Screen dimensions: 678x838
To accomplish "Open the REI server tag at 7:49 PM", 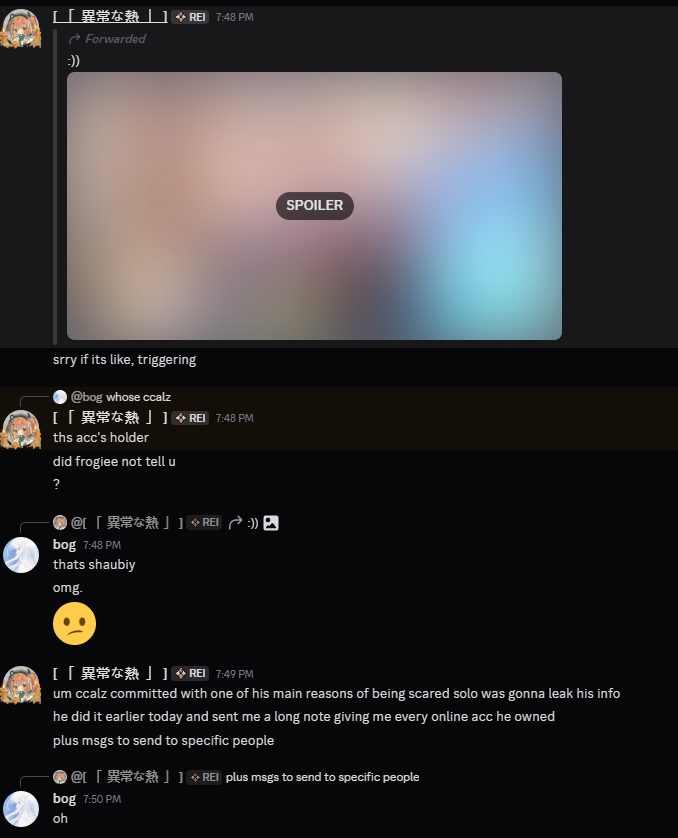I will (190, 674).
